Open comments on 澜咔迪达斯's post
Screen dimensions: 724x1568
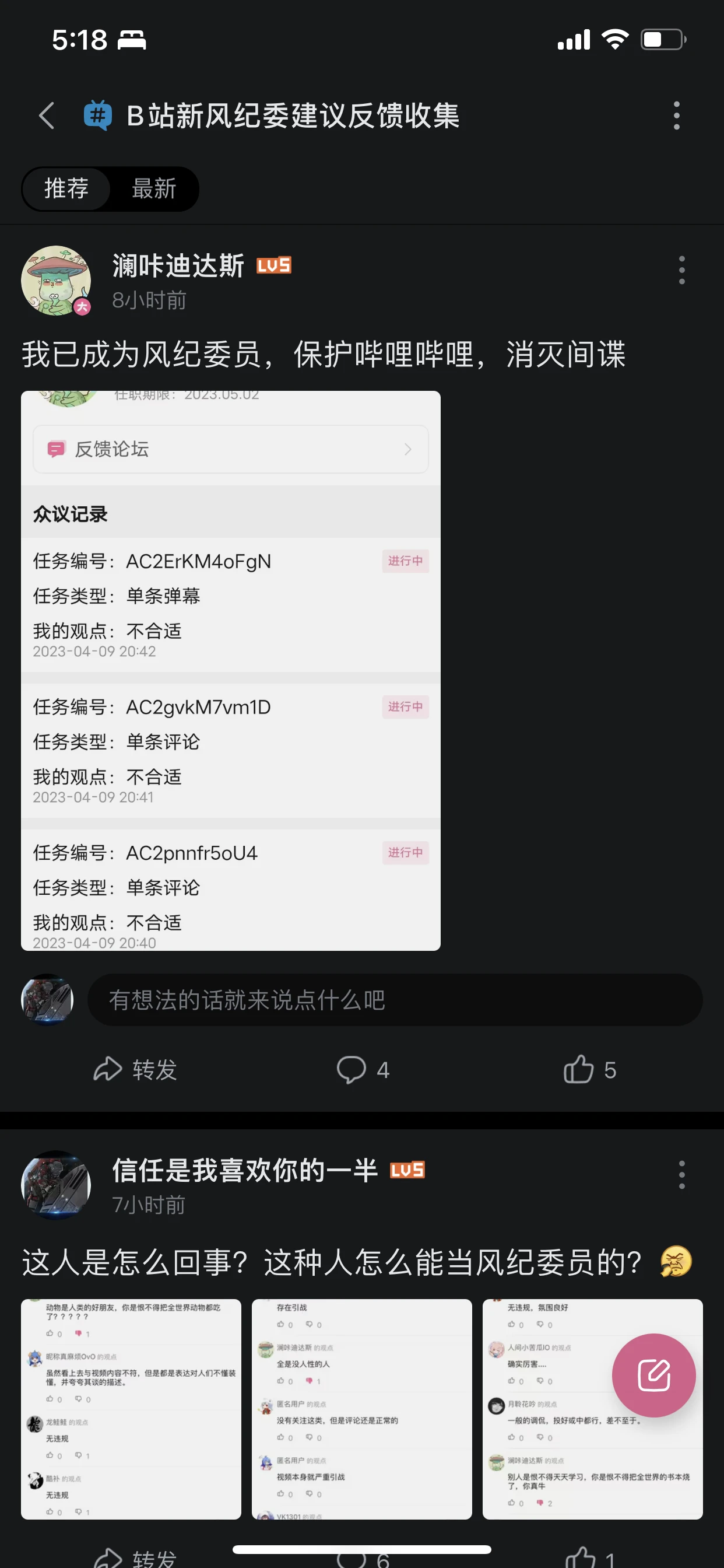[363, 1069]
